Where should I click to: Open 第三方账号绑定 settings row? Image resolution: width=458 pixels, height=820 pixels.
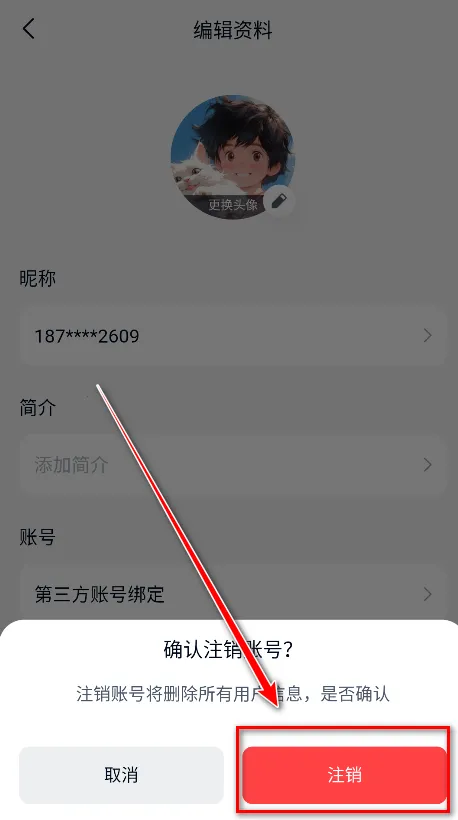click(x=233, y=593)
